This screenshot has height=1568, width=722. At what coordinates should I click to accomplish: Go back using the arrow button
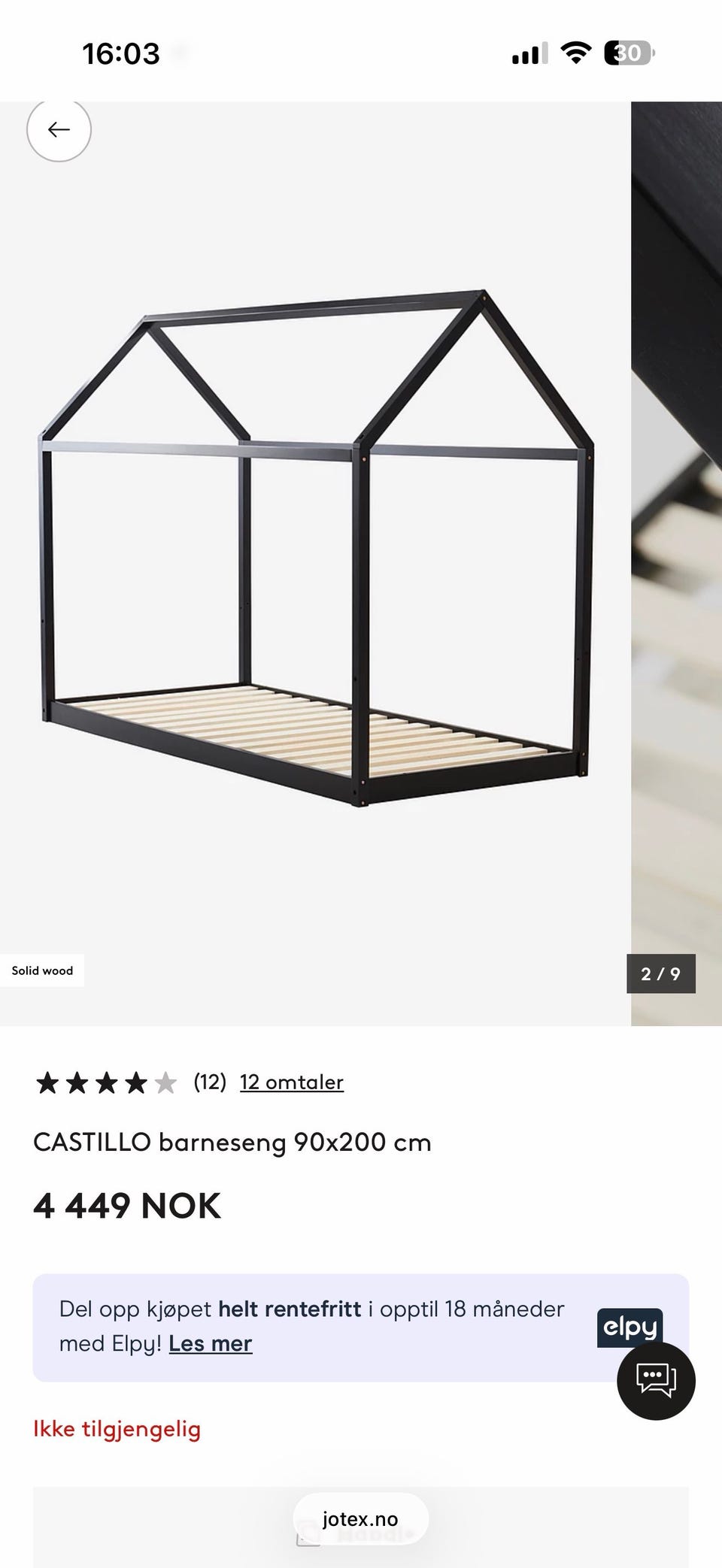59,130
